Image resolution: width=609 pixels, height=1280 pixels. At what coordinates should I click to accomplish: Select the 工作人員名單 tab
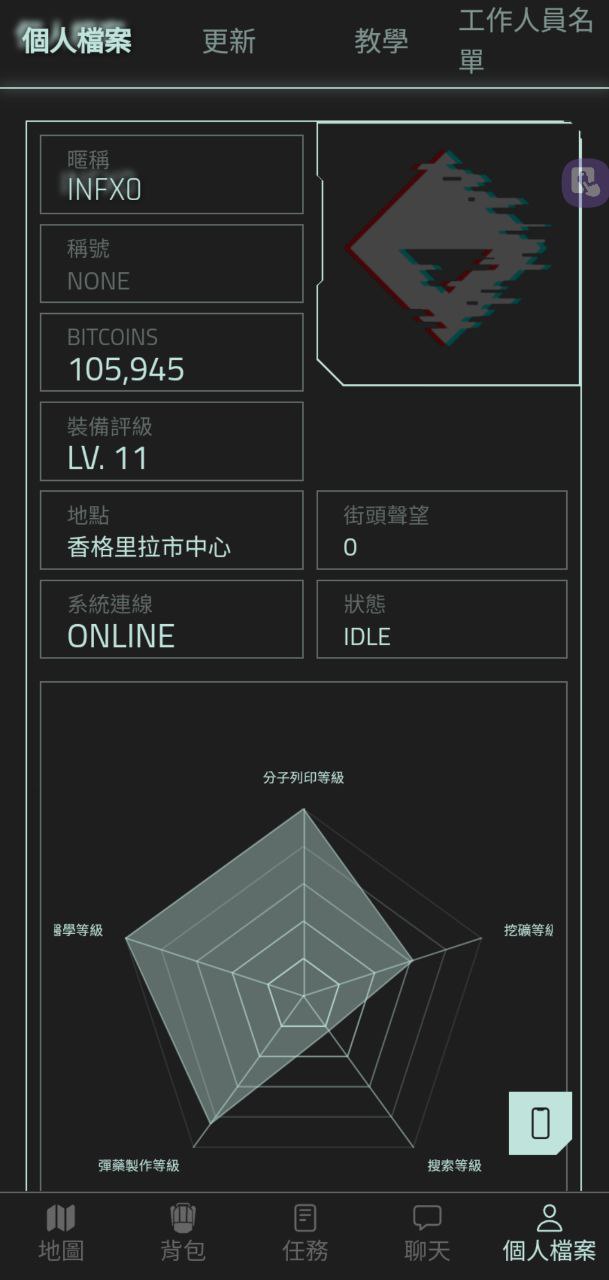click(x=526, y=41)
